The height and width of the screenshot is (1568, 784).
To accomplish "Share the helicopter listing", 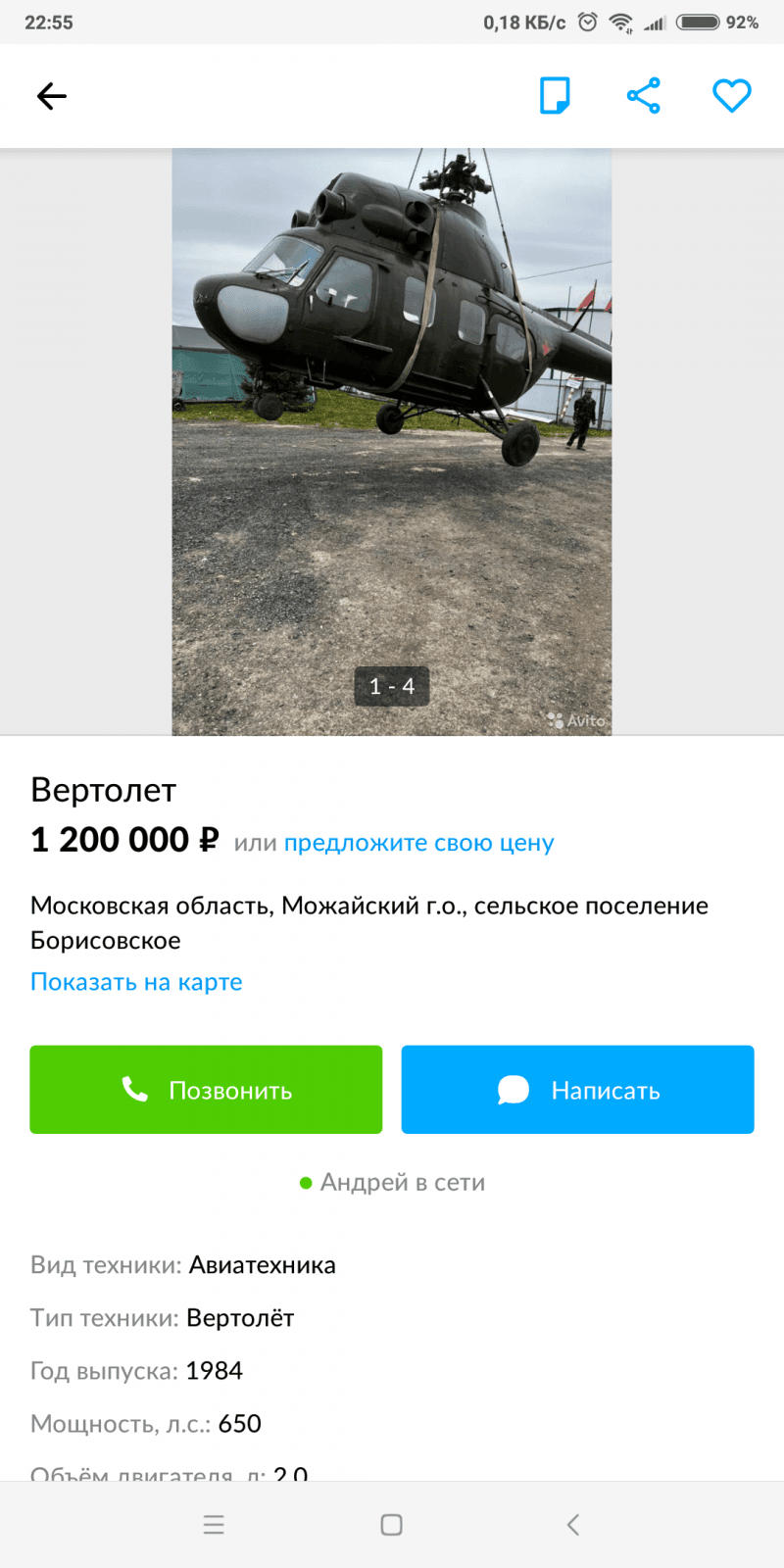I will (643, 96).
